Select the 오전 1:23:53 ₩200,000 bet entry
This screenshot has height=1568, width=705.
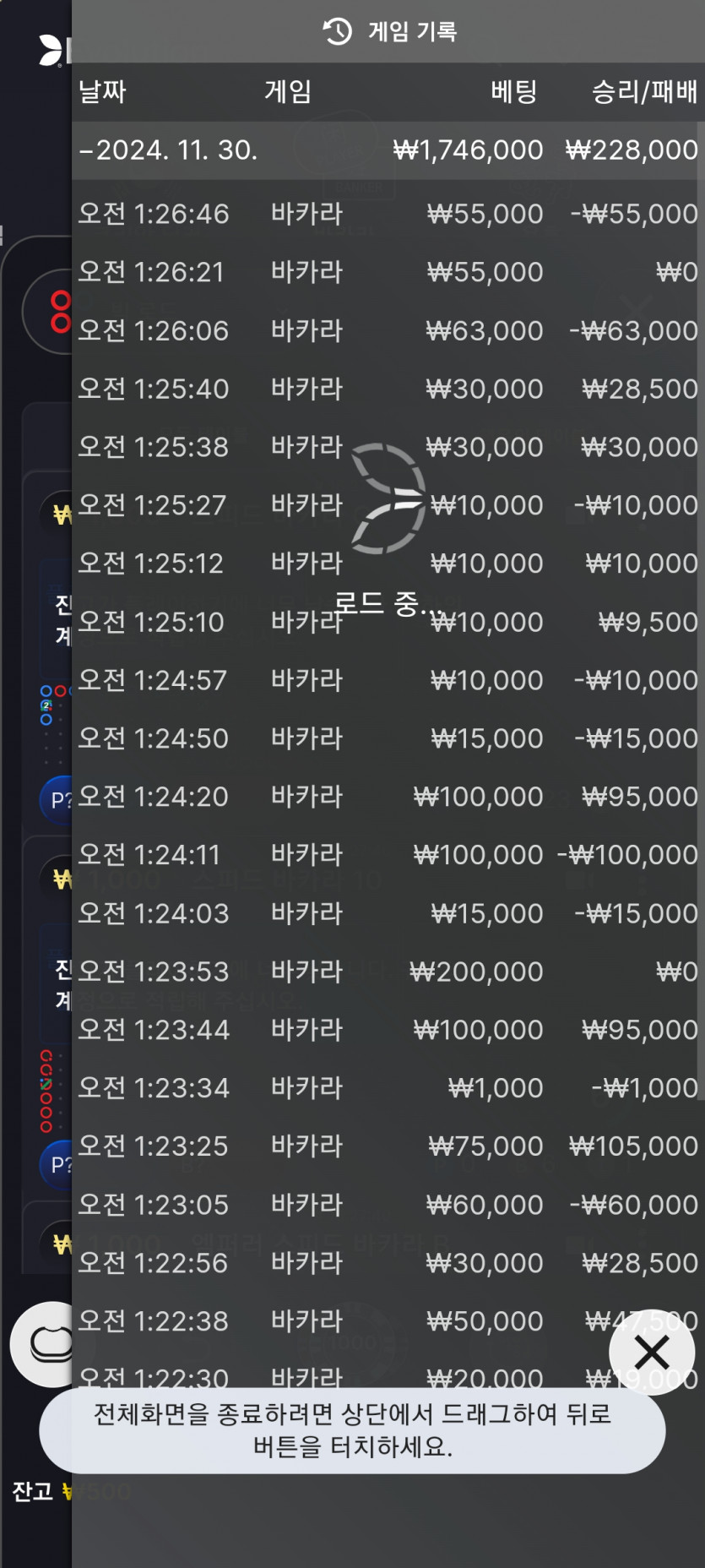[x=388, y=972]
